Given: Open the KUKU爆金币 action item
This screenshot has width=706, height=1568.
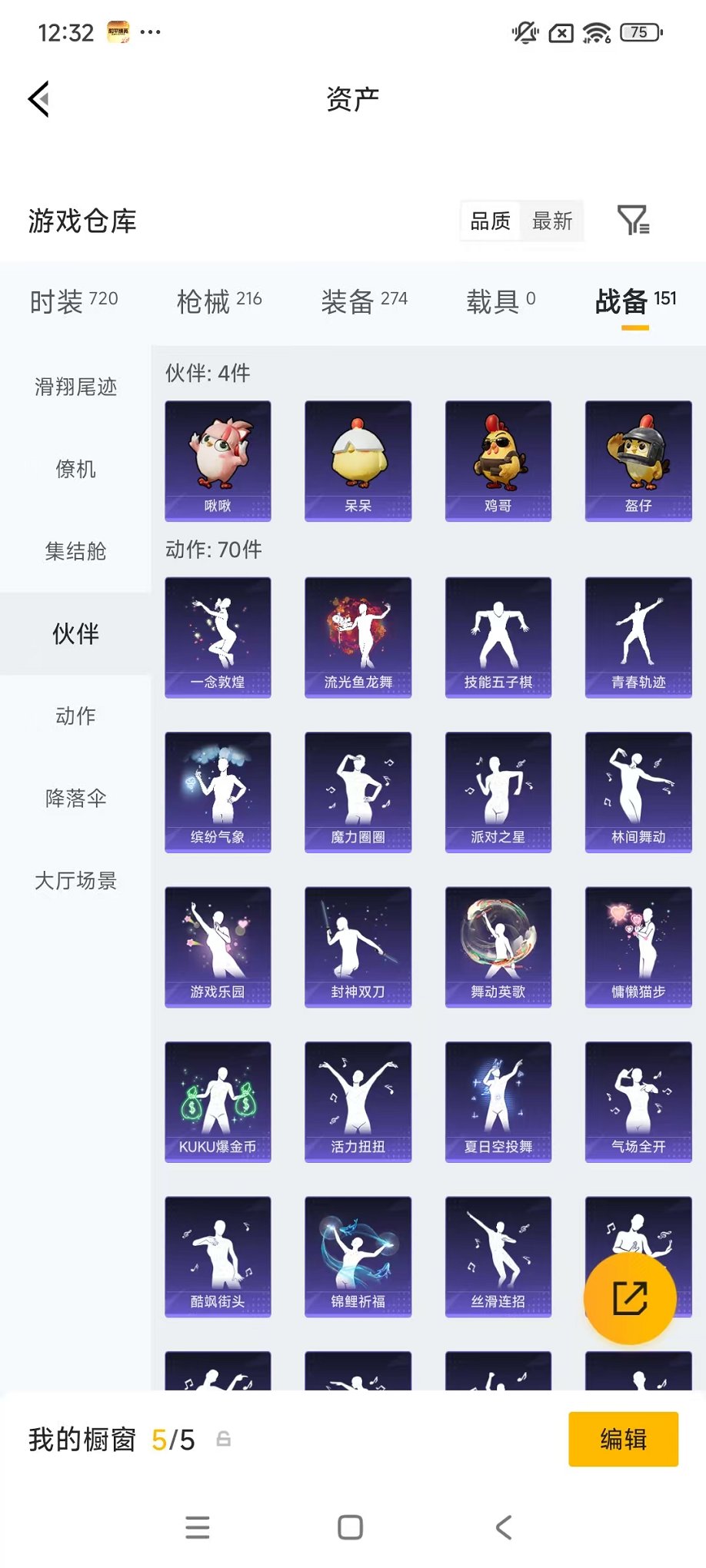Looking at the screenshot, I should tap(218, 1101).
